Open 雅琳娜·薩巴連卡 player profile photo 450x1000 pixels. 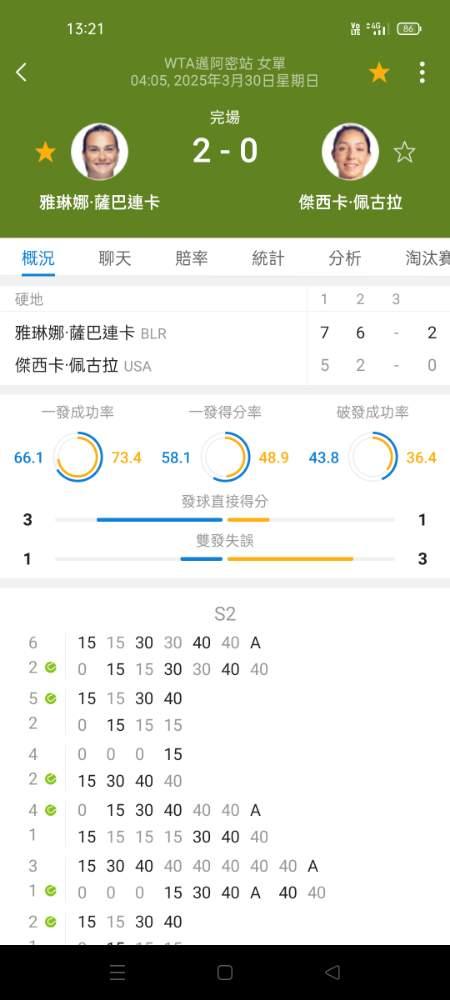coord(99,152)
